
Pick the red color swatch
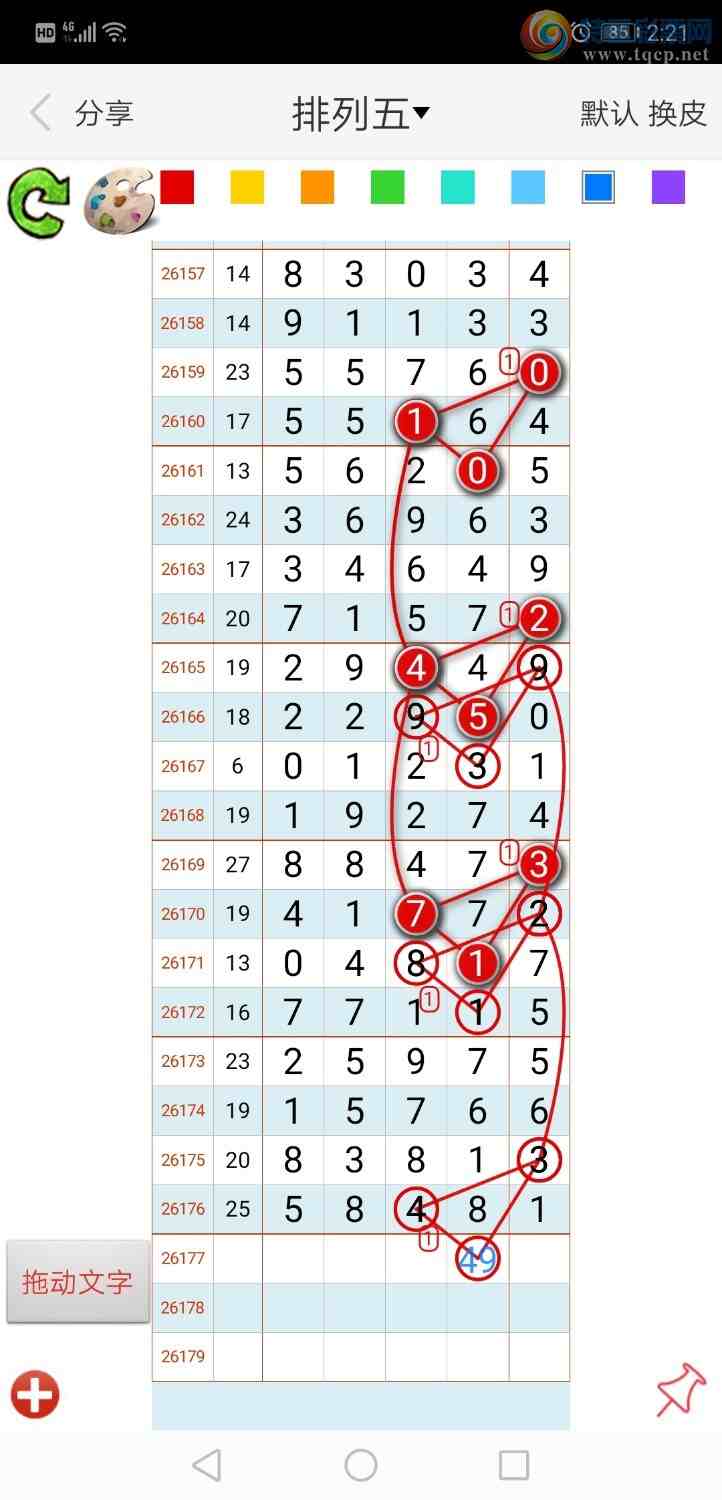coord(177,187)
